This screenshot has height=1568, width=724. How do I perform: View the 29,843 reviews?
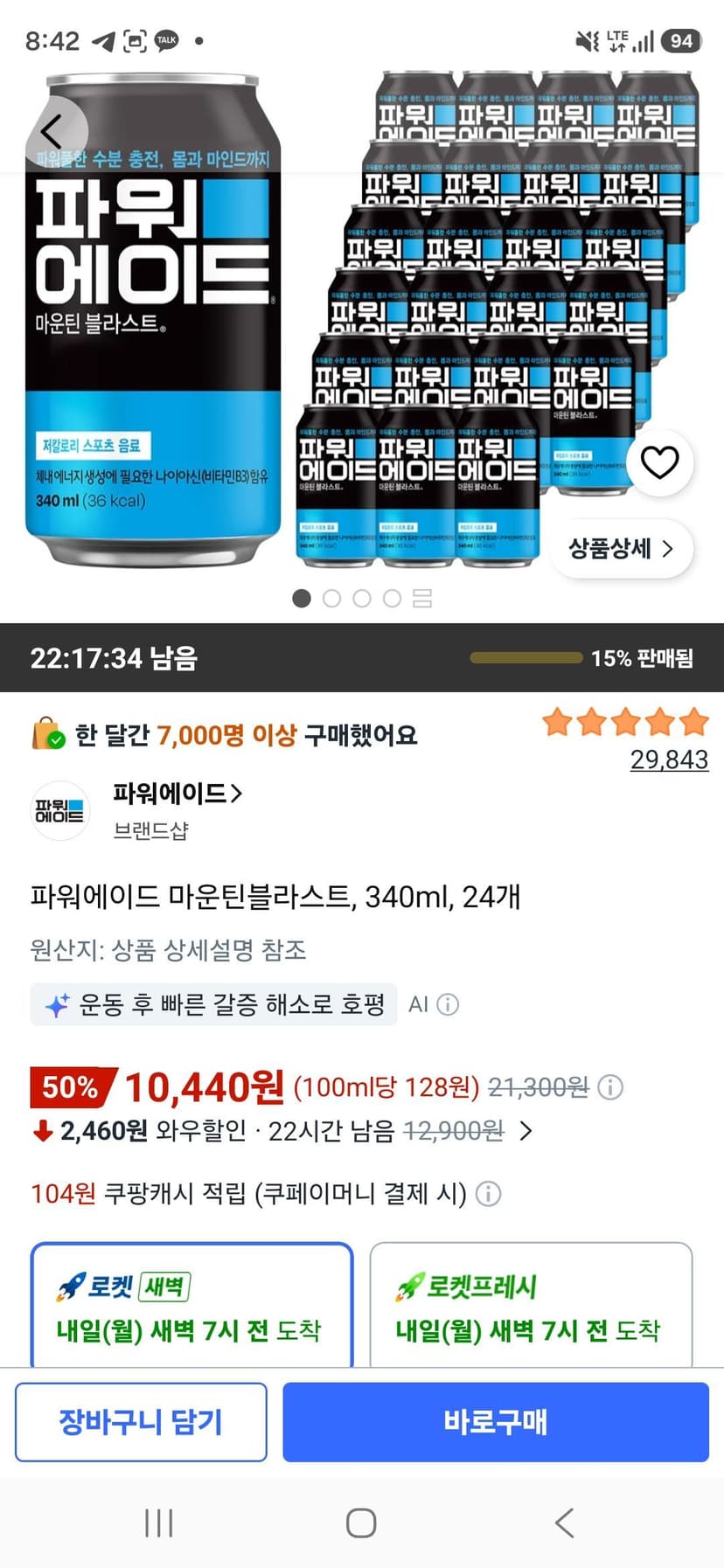point(669,759)
